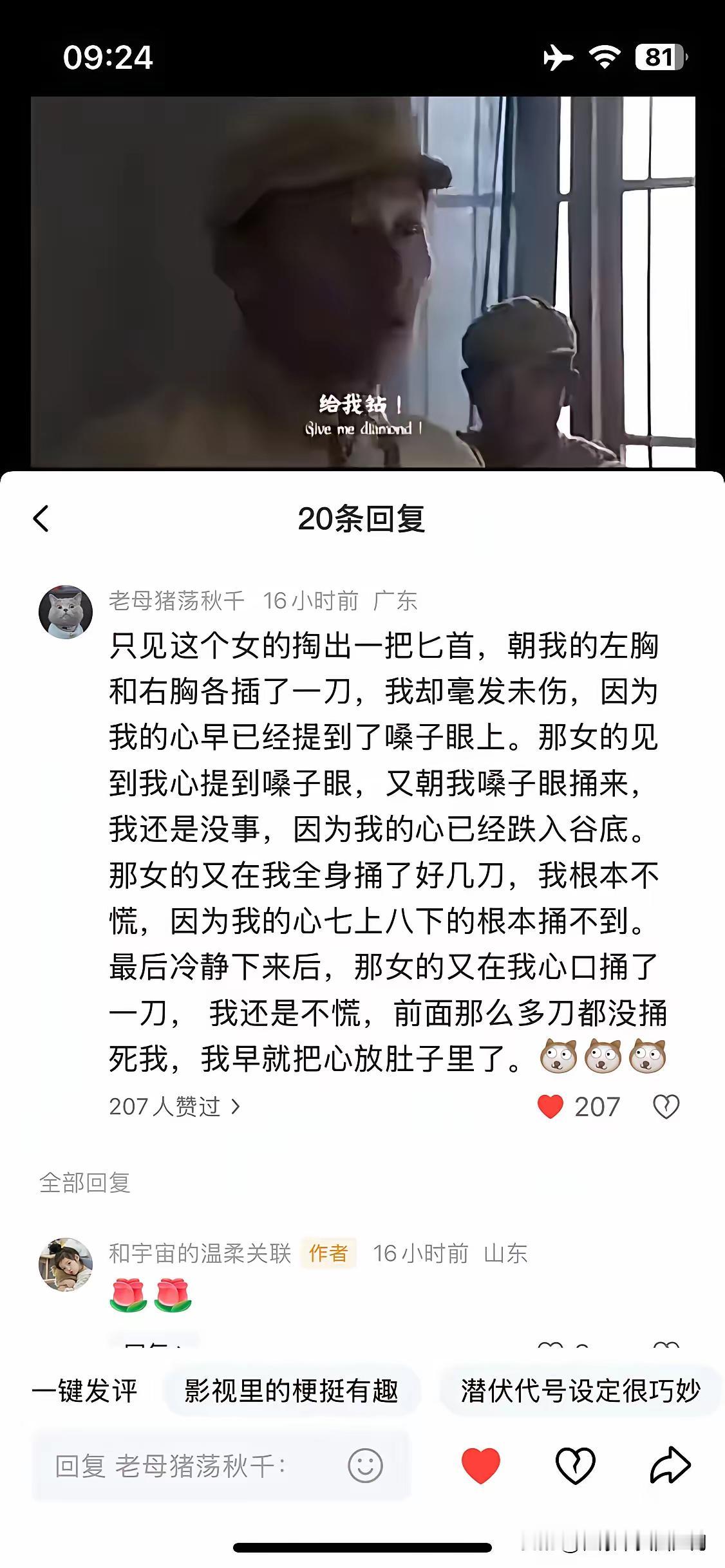Tap the red heart in bottom bar
The image size is (725, 1568).
(481, 1466)
